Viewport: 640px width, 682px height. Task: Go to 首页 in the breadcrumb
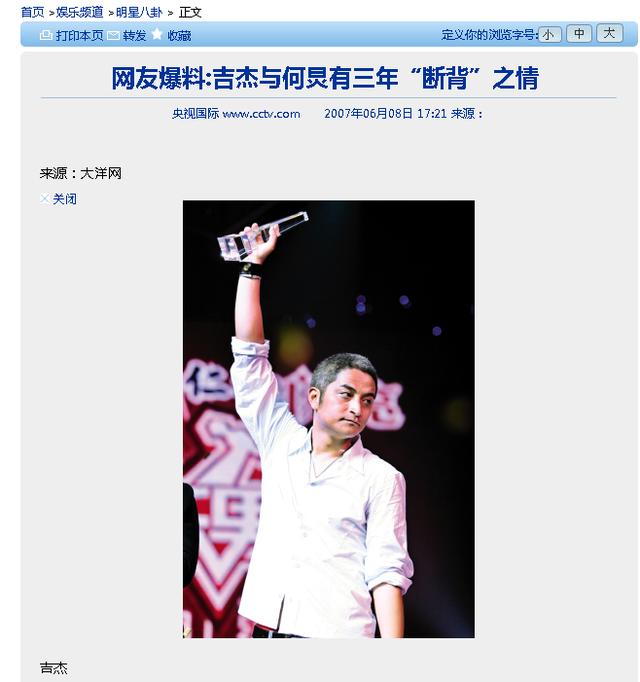pos(32,12)
